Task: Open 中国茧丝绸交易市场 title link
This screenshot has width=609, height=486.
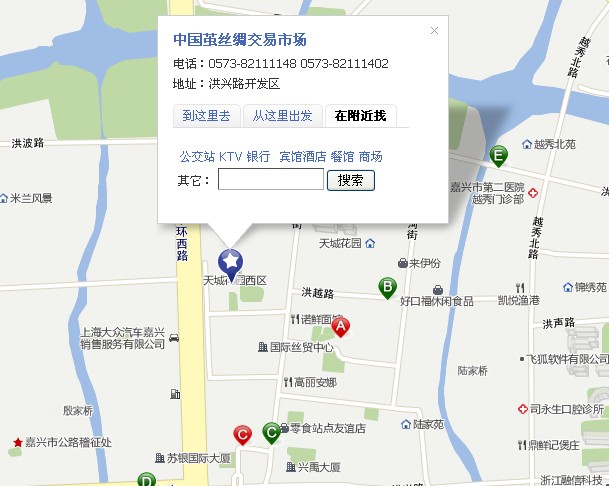Action: click(x=239, y=40)
